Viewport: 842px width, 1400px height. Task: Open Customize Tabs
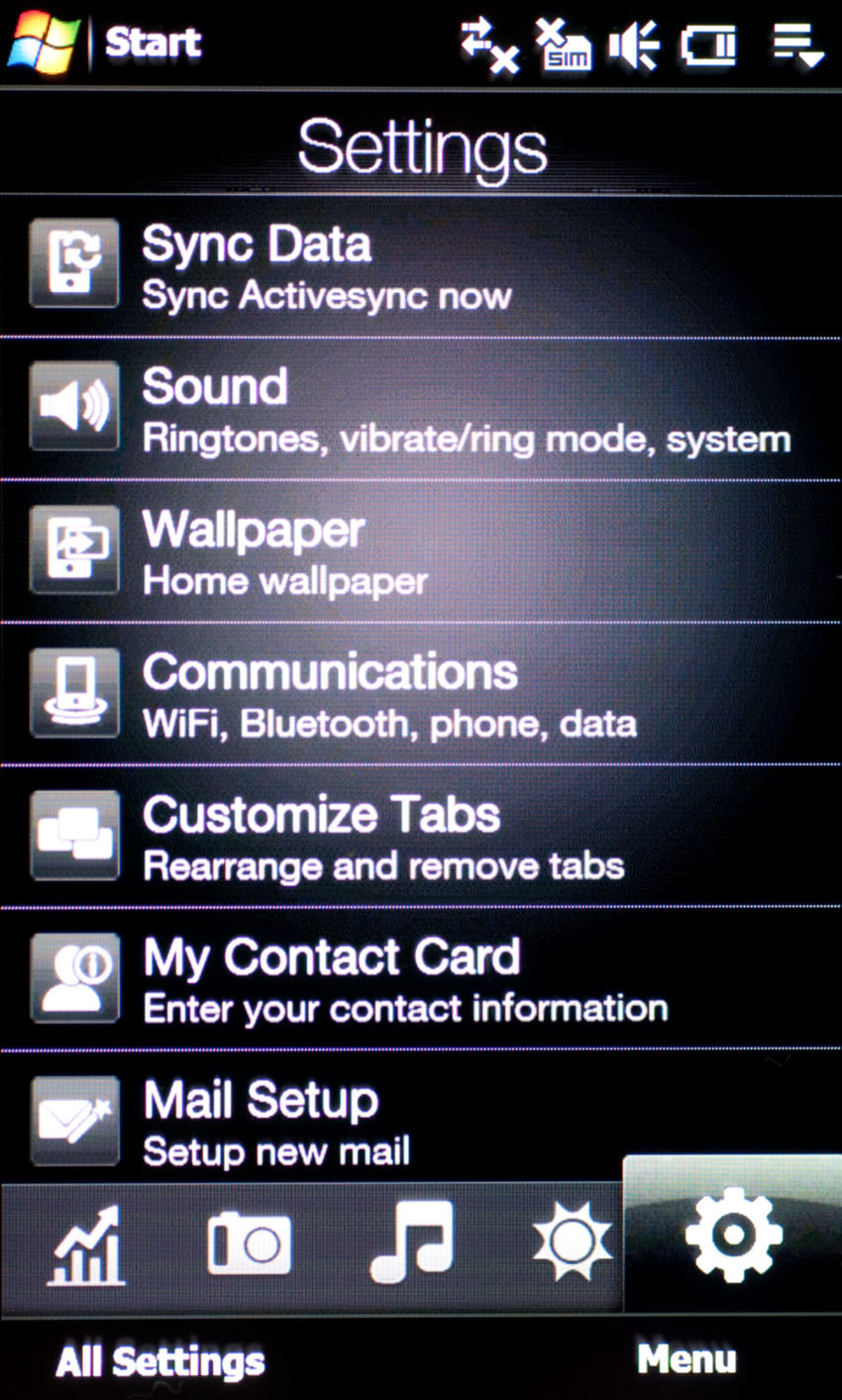click(x=376, y=838)
